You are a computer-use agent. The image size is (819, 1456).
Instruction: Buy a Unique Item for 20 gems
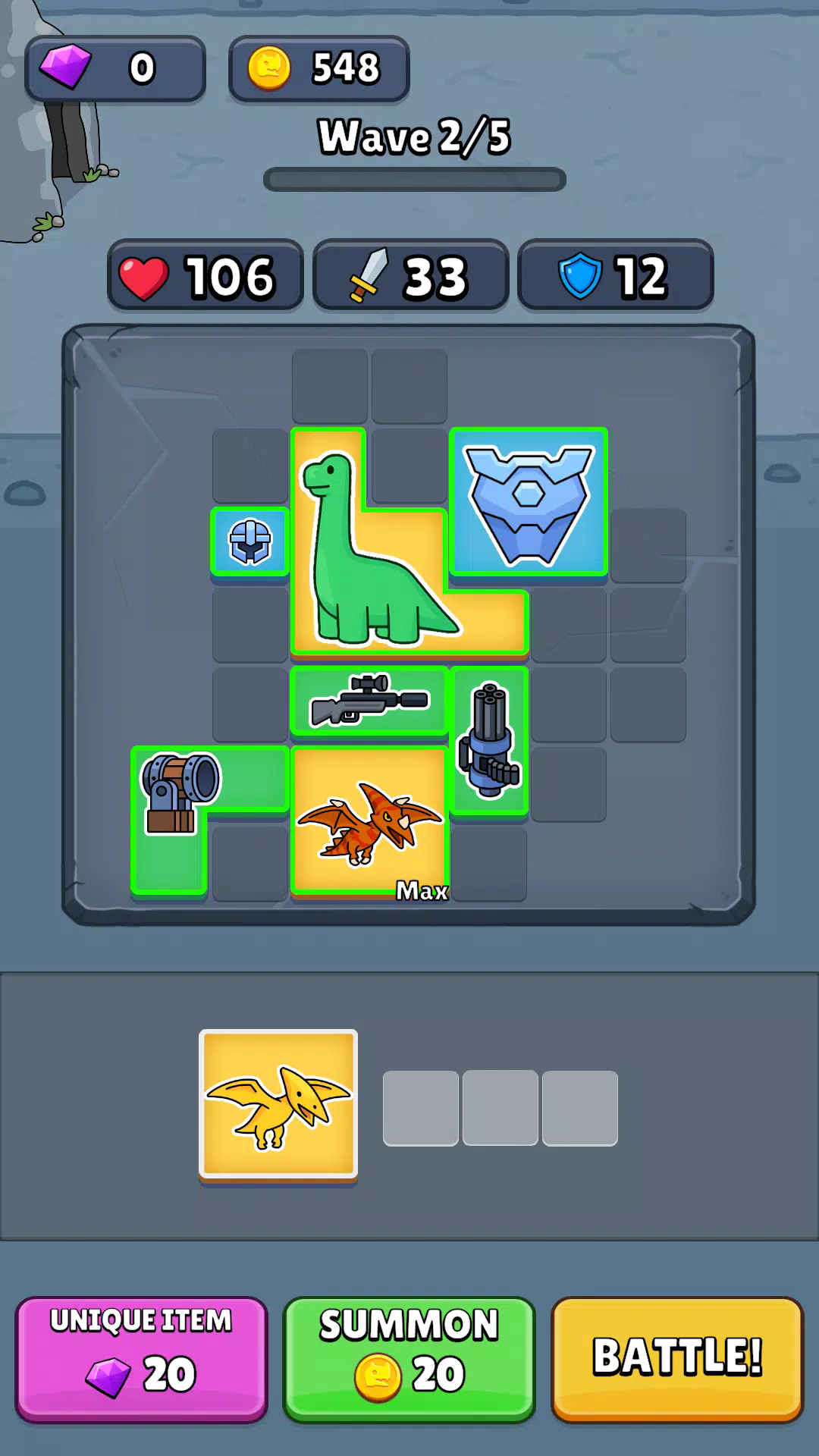tap(141, 1357)
